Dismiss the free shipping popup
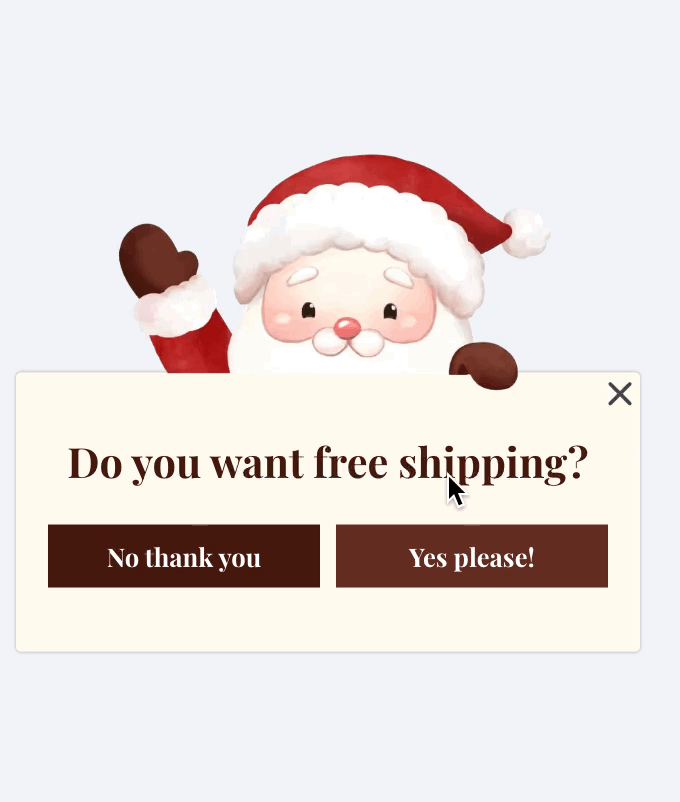The image size is (680, 802). click(x=620, y=394)
